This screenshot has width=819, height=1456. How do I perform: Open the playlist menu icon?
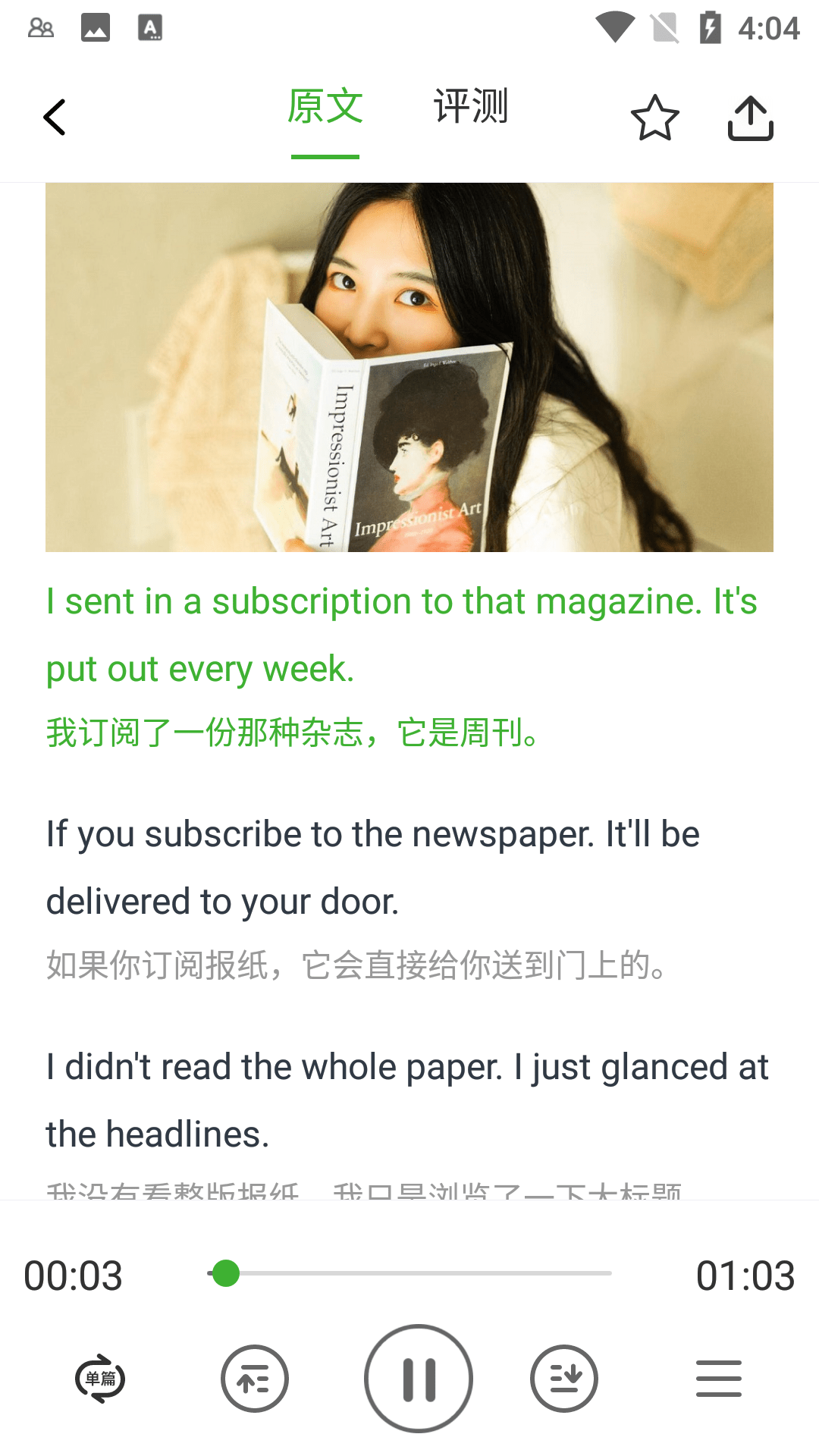tap(718, 1378)
